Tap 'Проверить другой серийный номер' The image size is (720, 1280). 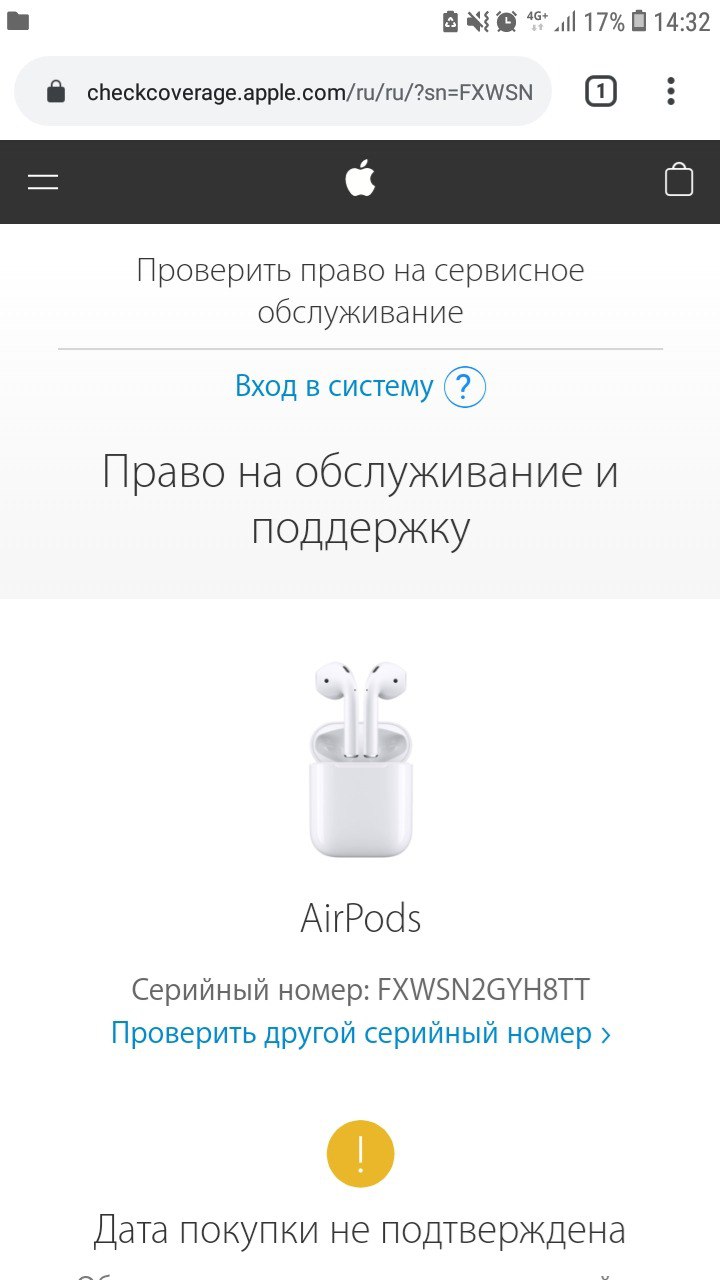point(360,1033)
